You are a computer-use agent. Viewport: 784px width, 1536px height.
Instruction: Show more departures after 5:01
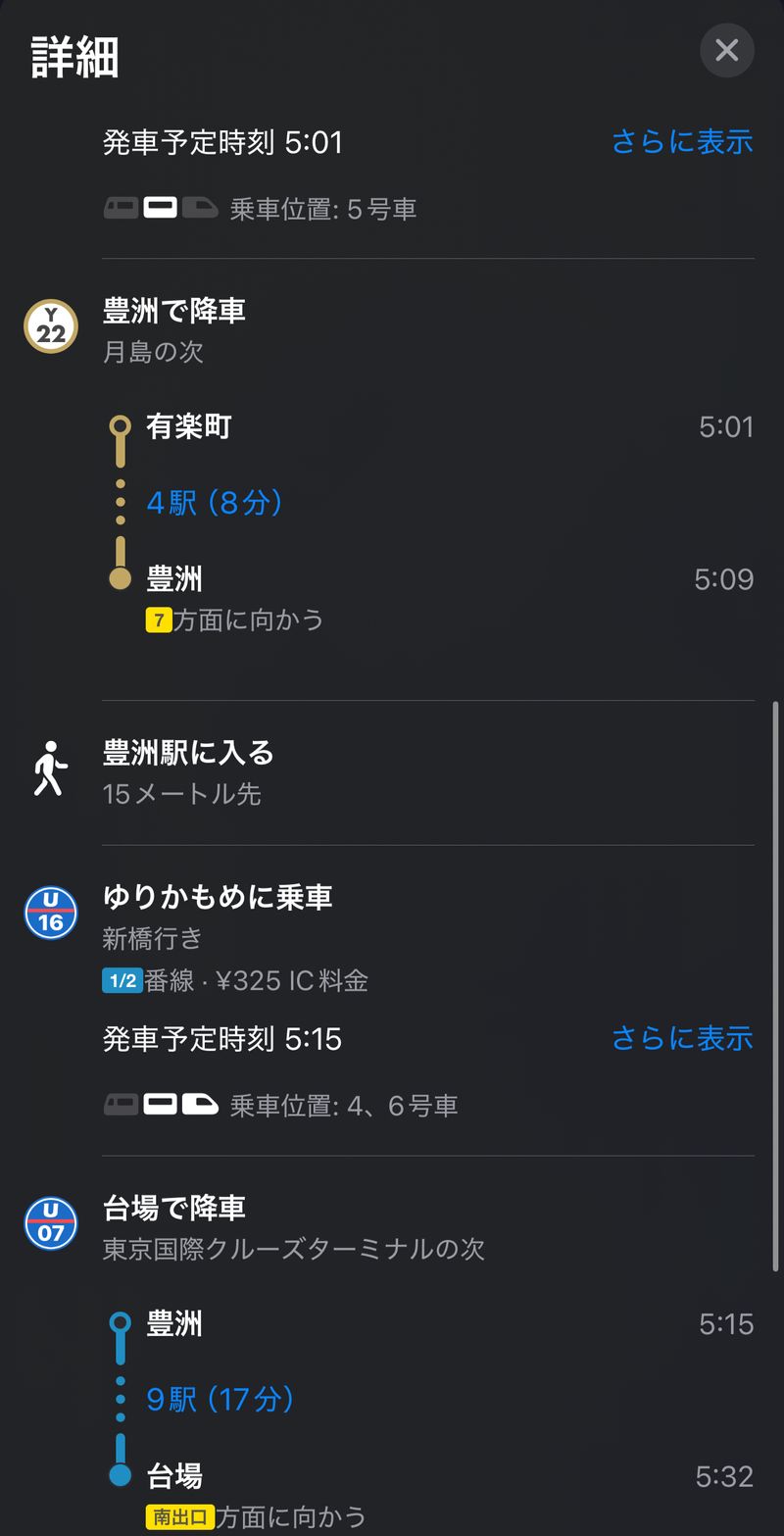(x=682, y=142)
